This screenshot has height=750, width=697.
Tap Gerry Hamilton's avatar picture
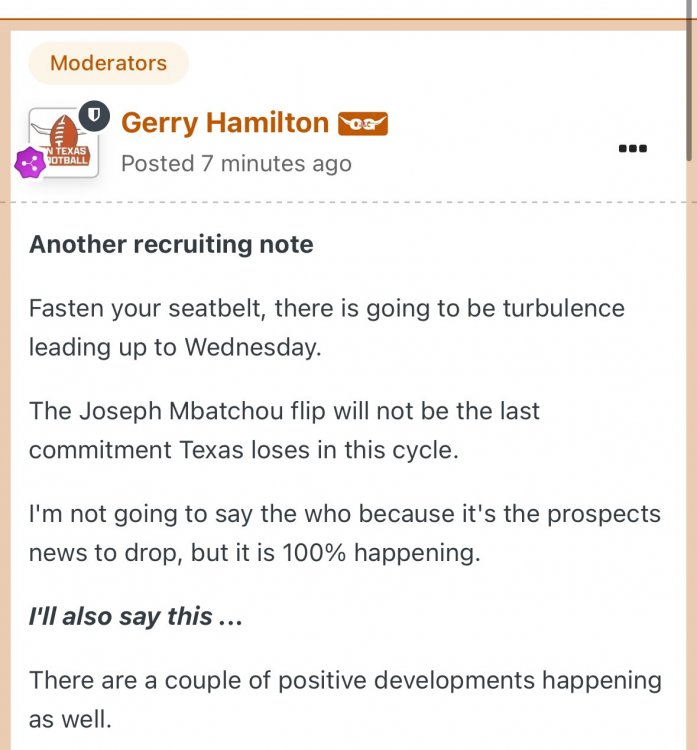pos(65,143)
